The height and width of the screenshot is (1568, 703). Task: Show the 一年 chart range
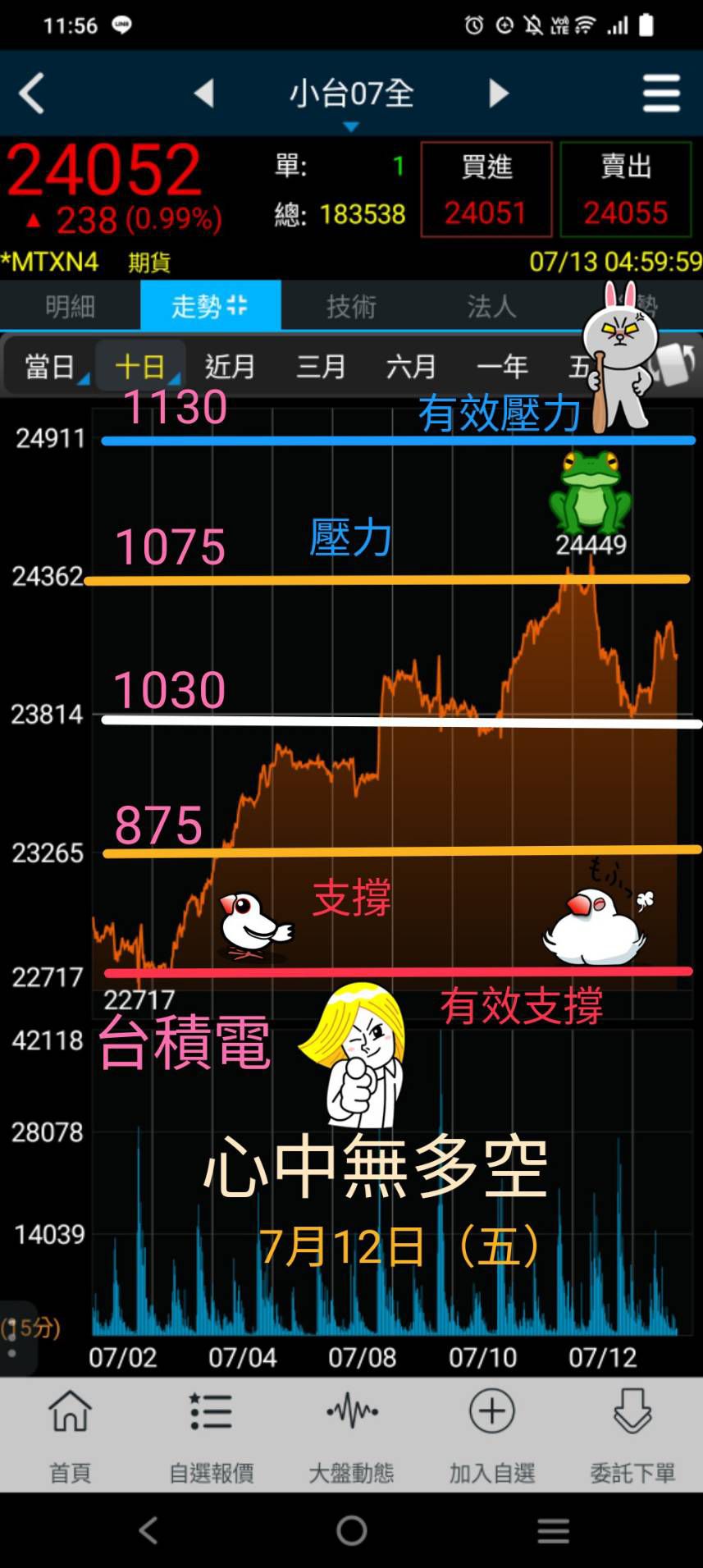(502, 366)
